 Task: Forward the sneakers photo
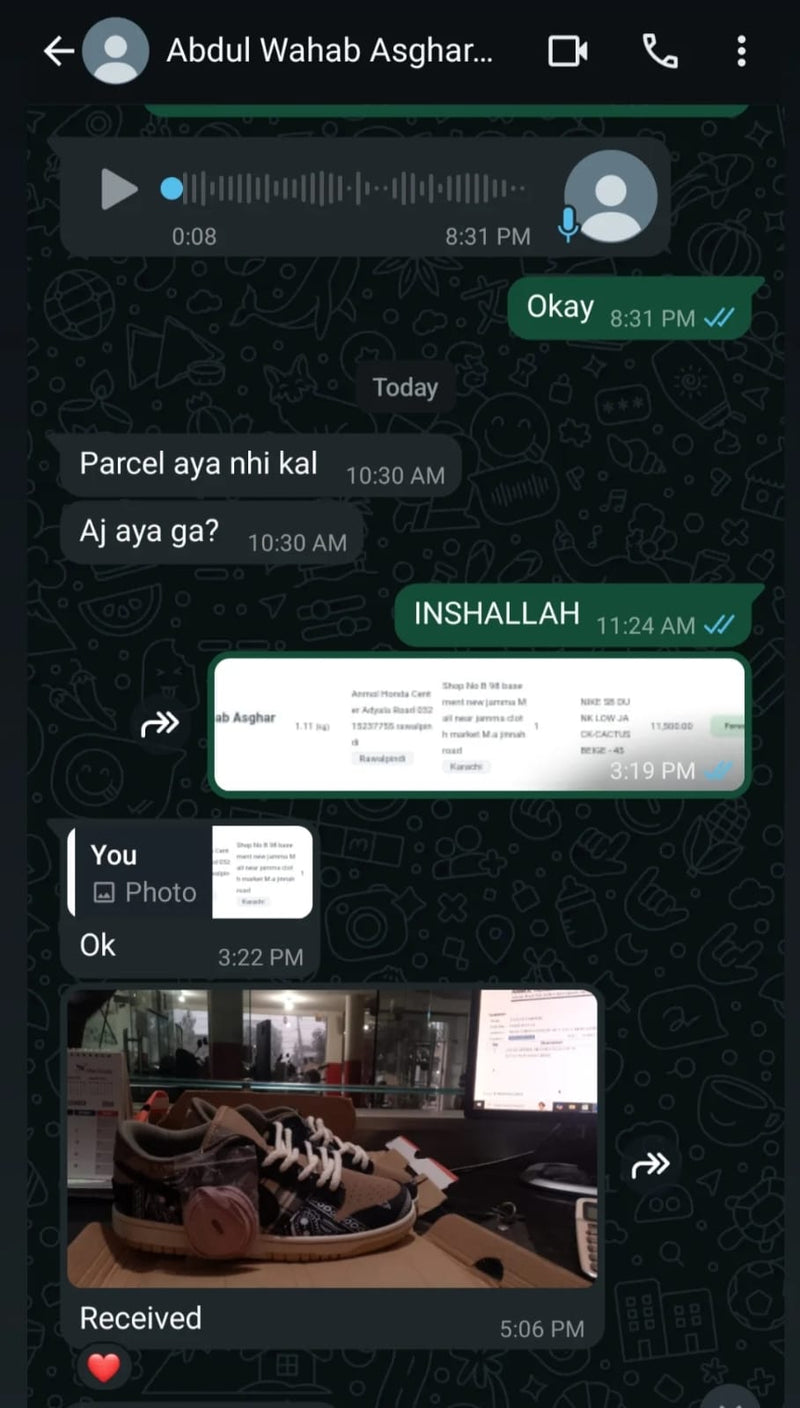[651, 1164]
